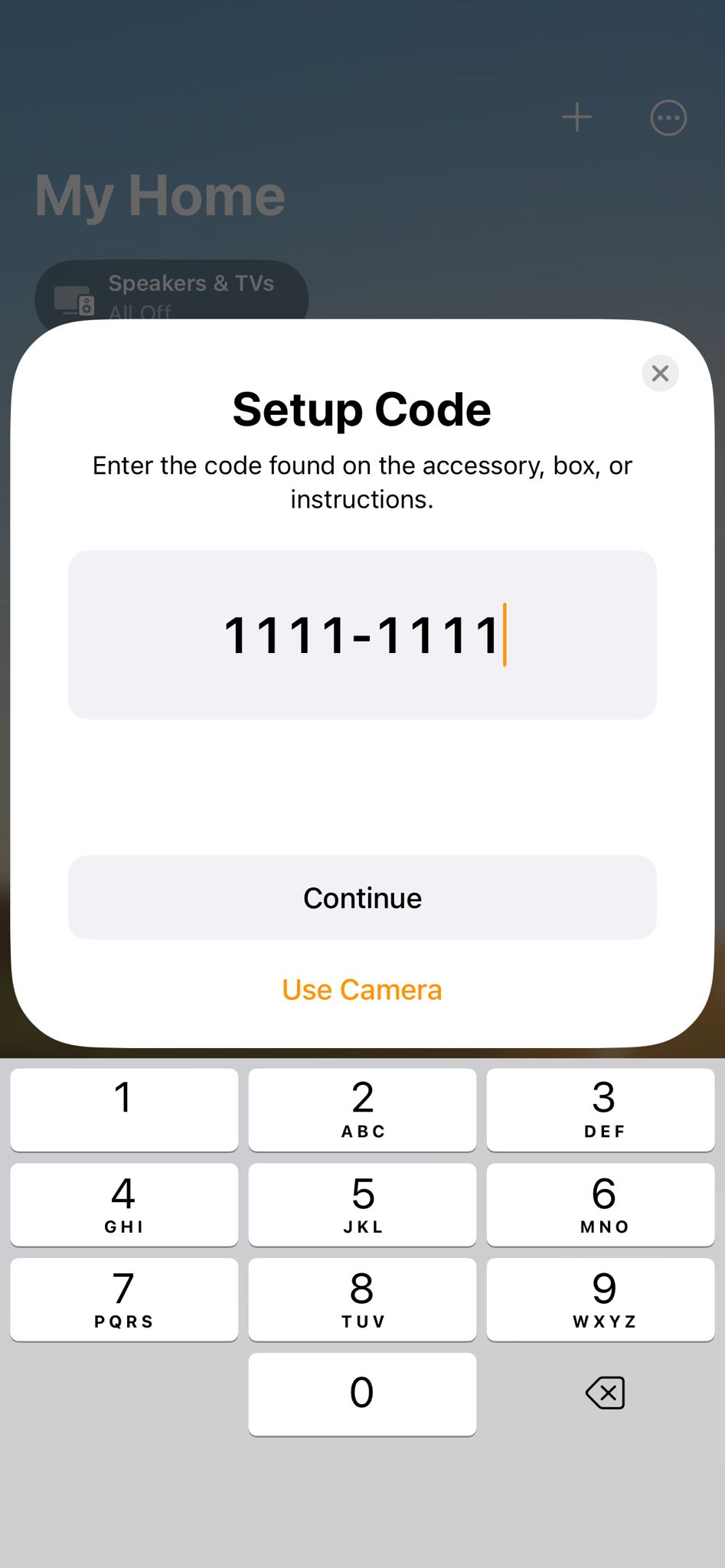Tap the My Home title
The height and width of the screenshot is (1568, 725).
point(160,195)
